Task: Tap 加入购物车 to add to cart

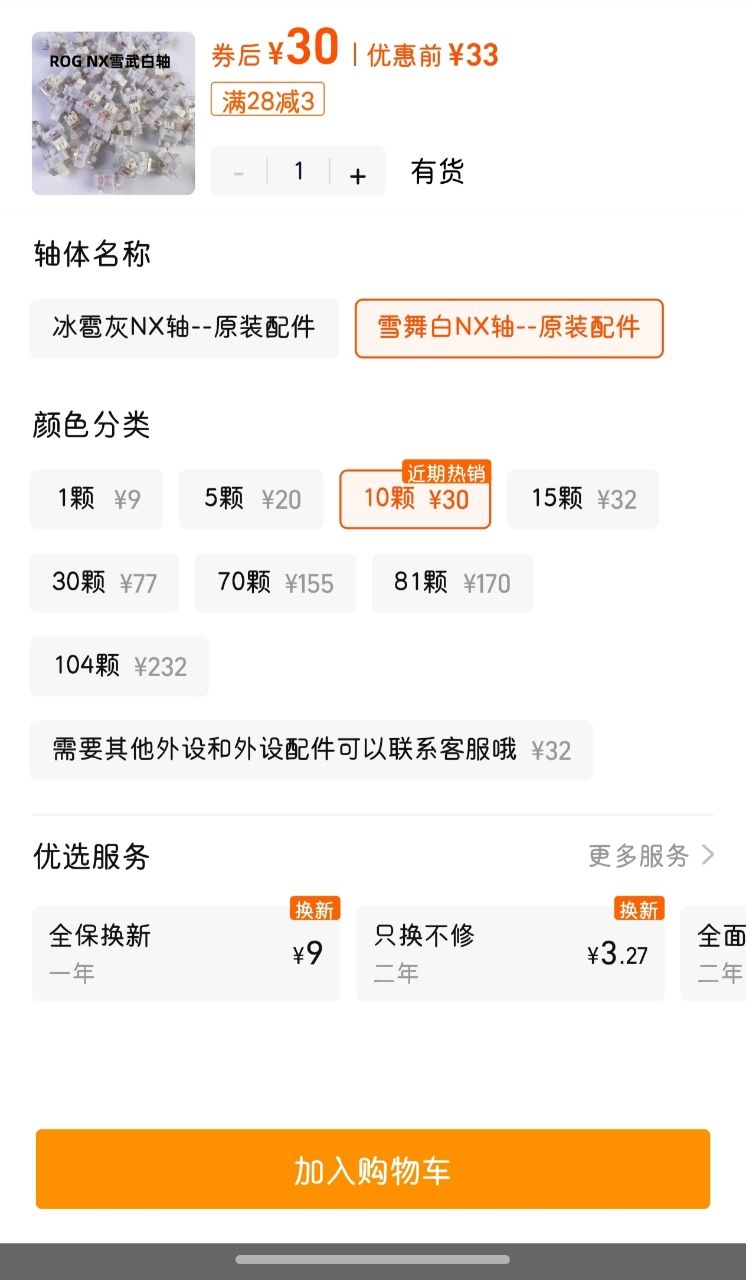Action: tap(373, 1169)
